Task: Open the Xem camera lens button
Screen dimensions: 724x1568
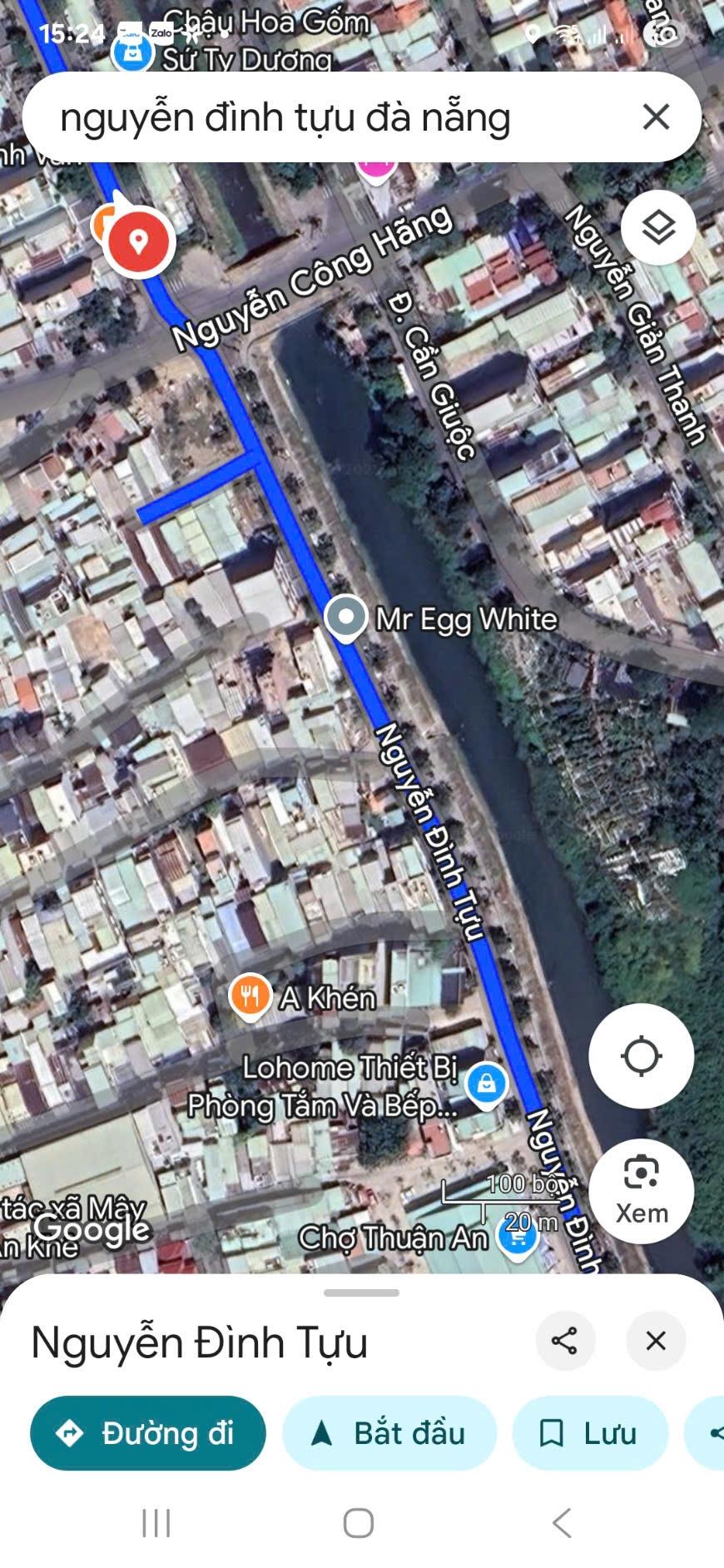Action: (x=641, y=1190)
